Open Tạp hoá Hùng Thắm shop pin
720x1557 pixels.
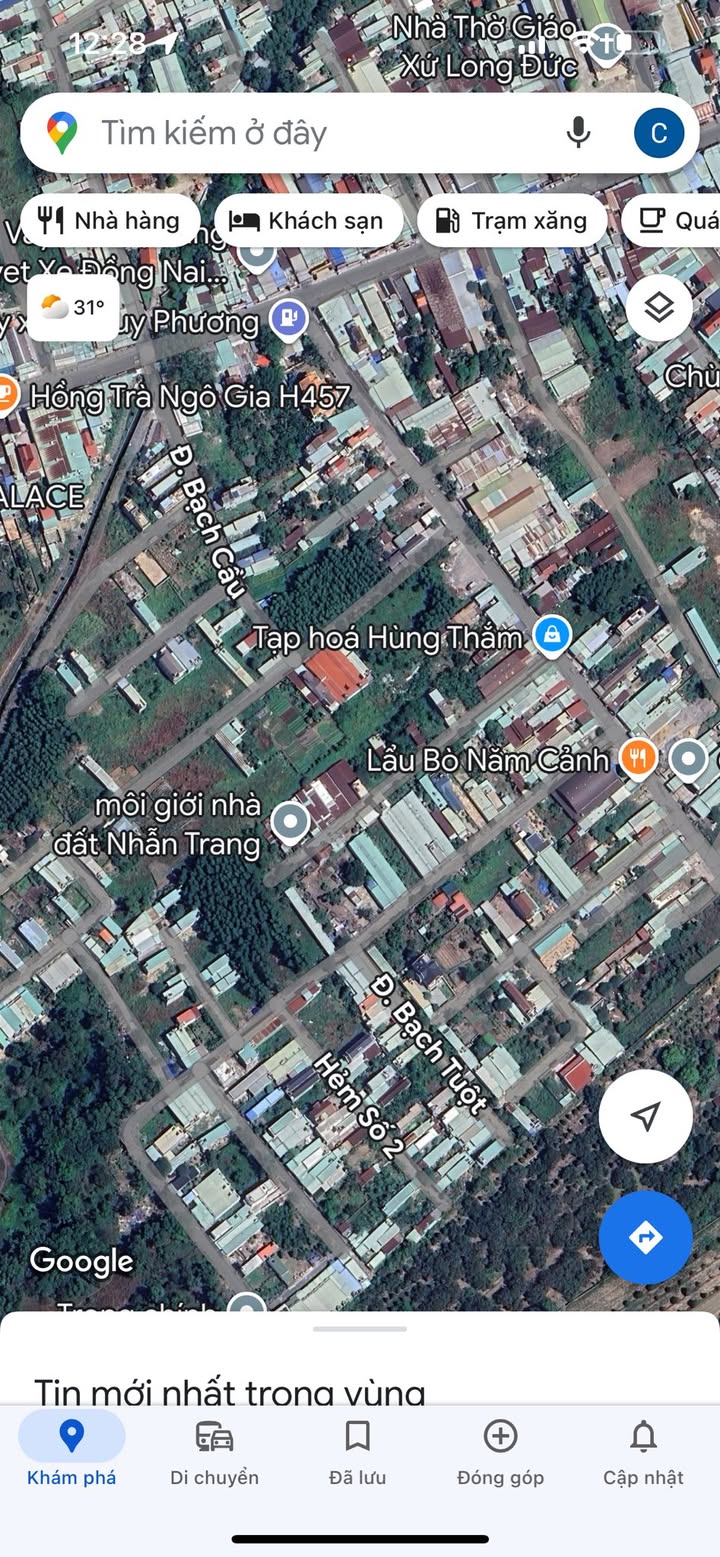click(x=551, y=636)
